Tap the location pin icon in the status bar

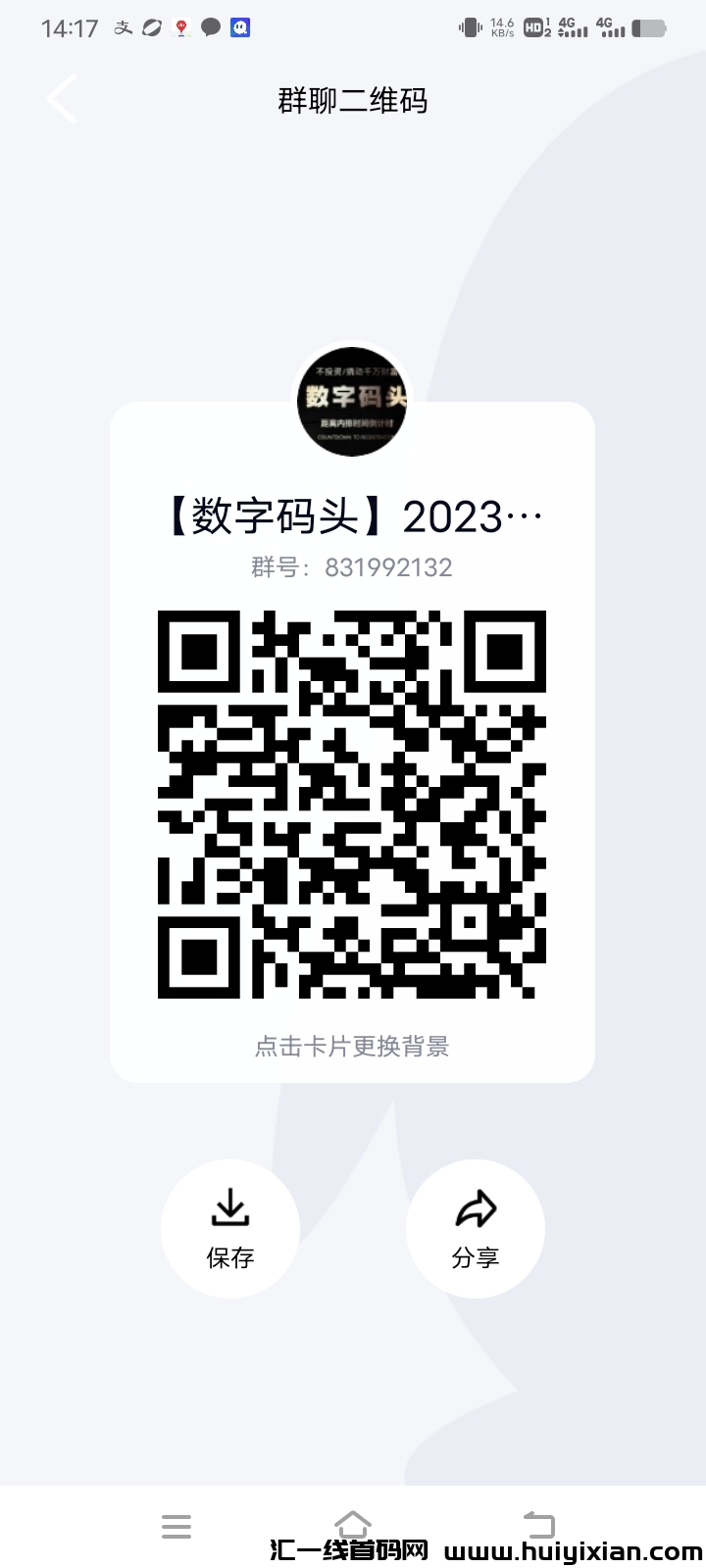[178, 27]
